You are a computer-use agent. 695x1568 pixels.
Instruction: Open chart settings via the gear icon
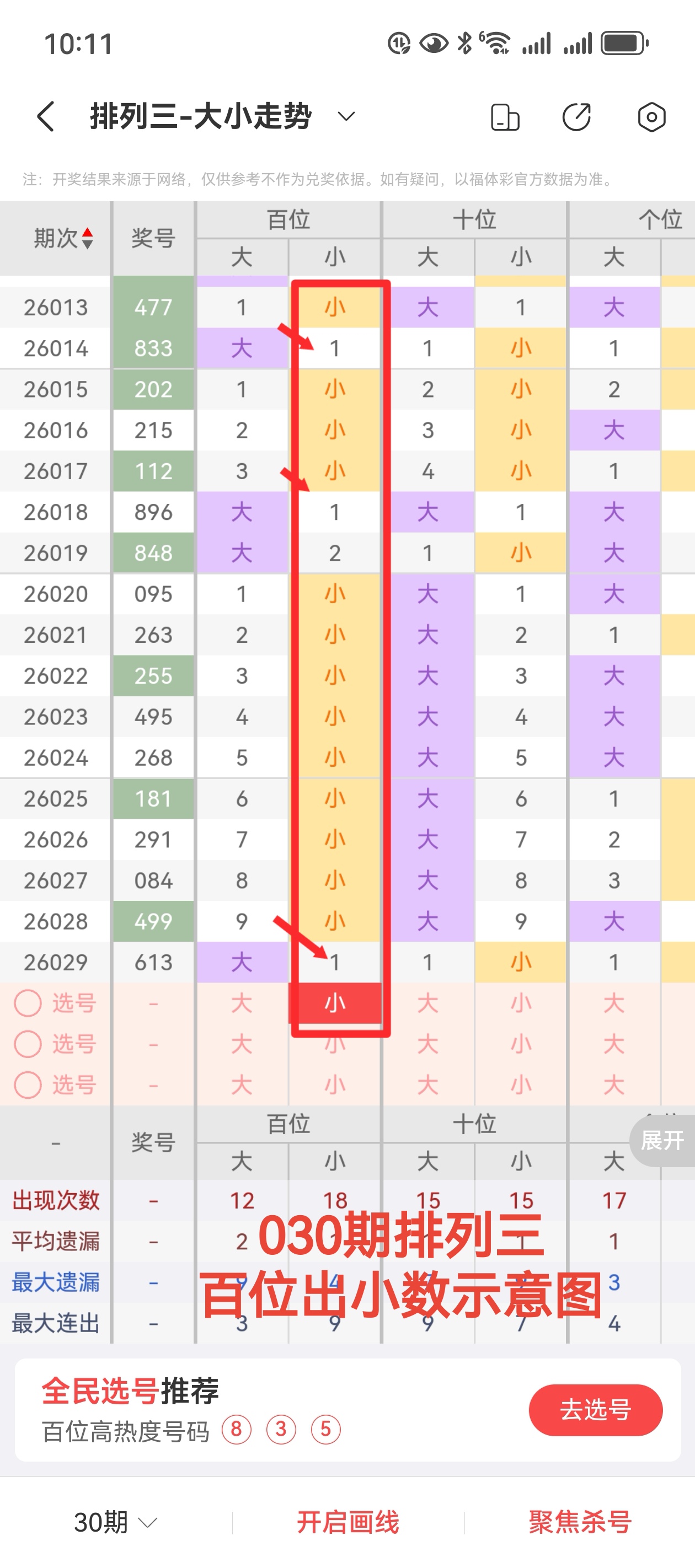pyautogui.click(x=652, y=116)
